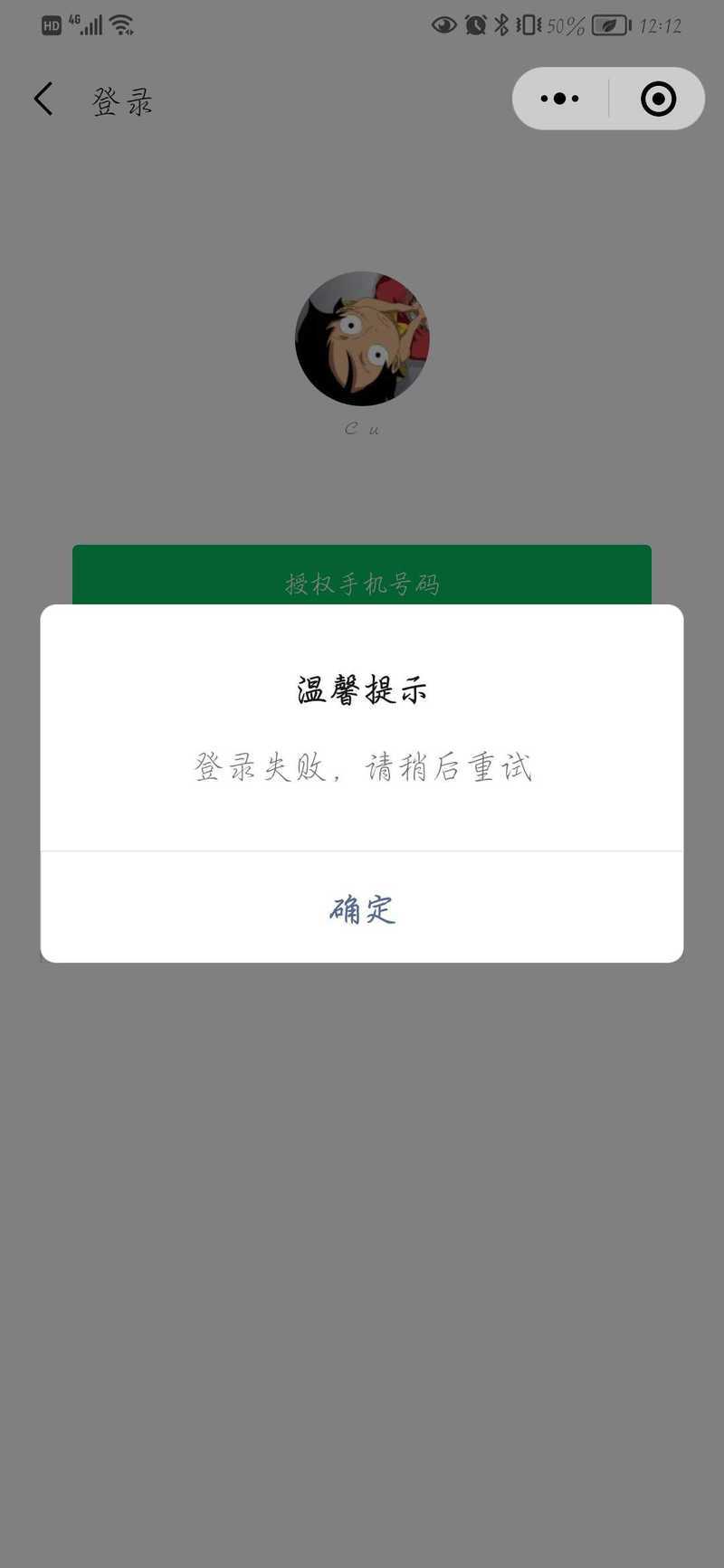Go back using the arrow beside 登录
This screenshot has width=724, height=1568.
(43, 99)
